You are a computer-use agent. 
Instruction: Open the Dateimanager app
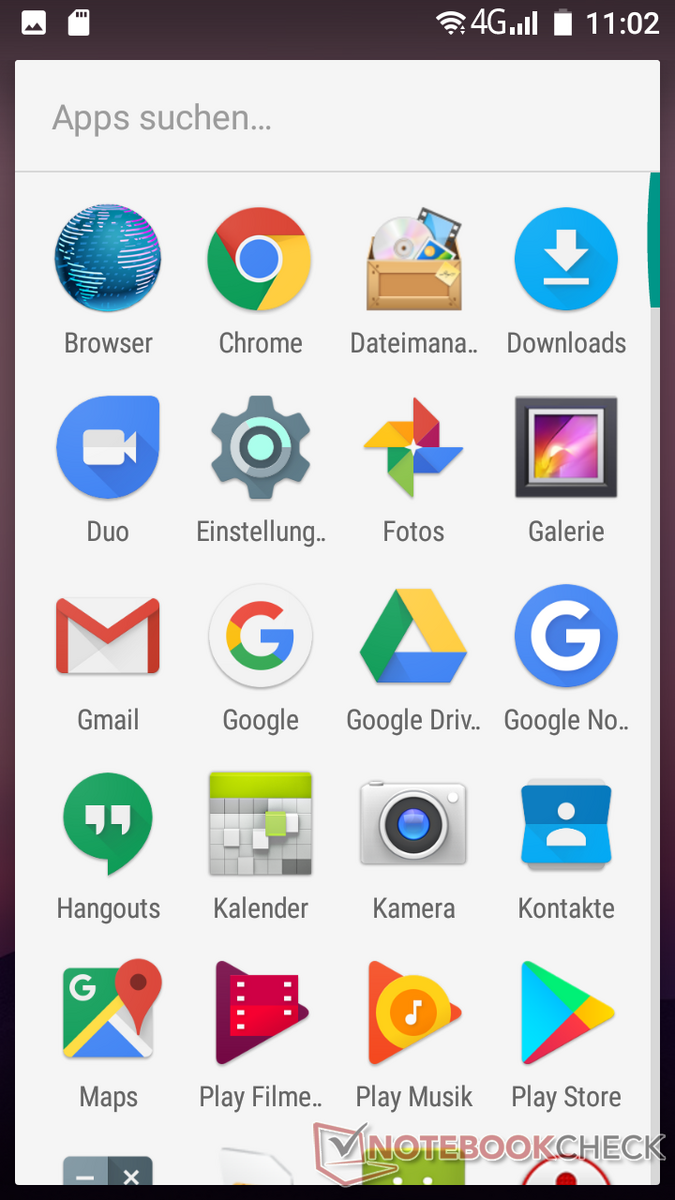[x=414, y=260]
